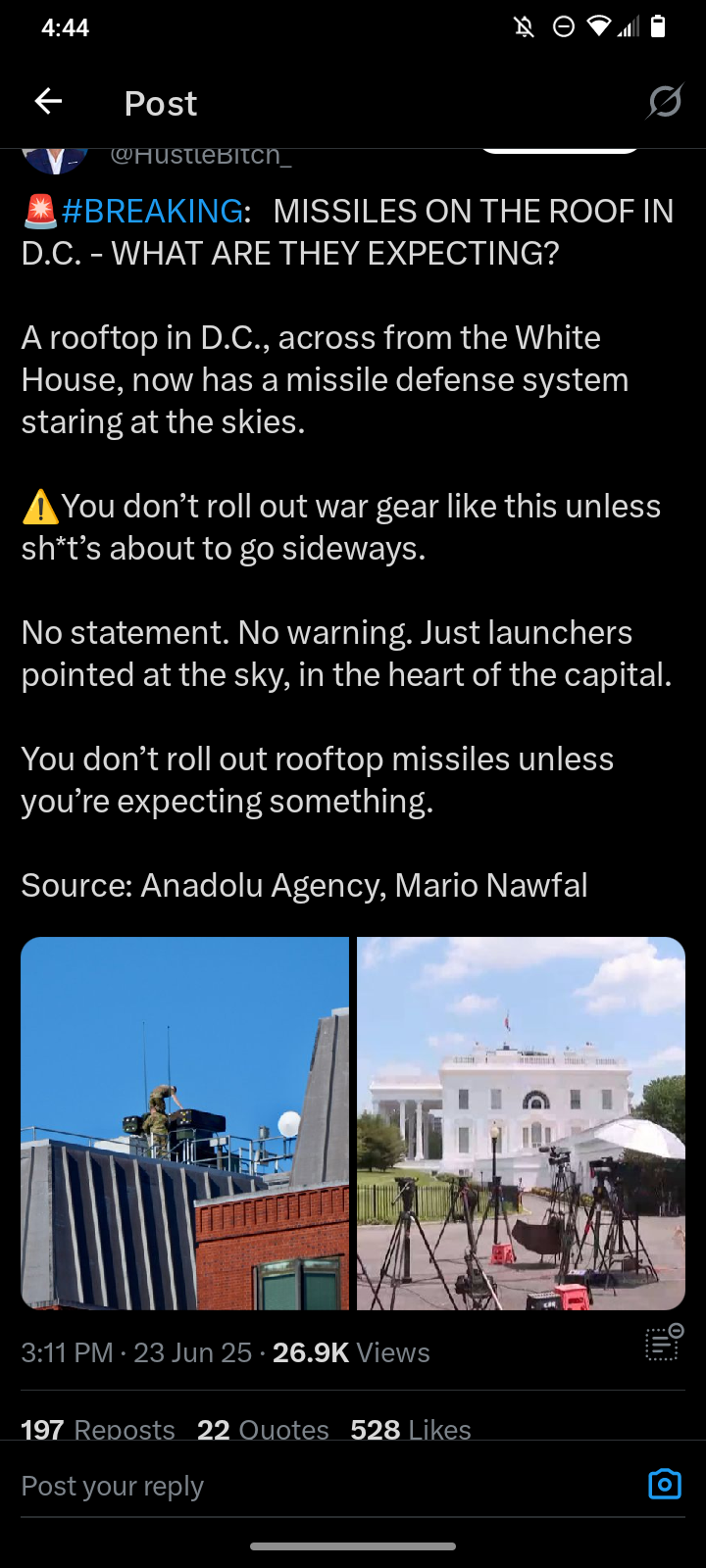
Task: Open the camera icon in reply bar
Action: point(665,1485)
